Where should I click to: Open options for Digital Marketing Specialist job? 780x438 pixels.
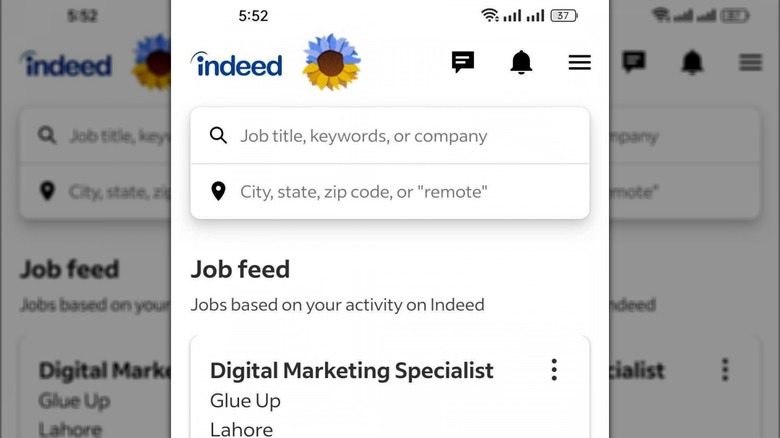554,370
